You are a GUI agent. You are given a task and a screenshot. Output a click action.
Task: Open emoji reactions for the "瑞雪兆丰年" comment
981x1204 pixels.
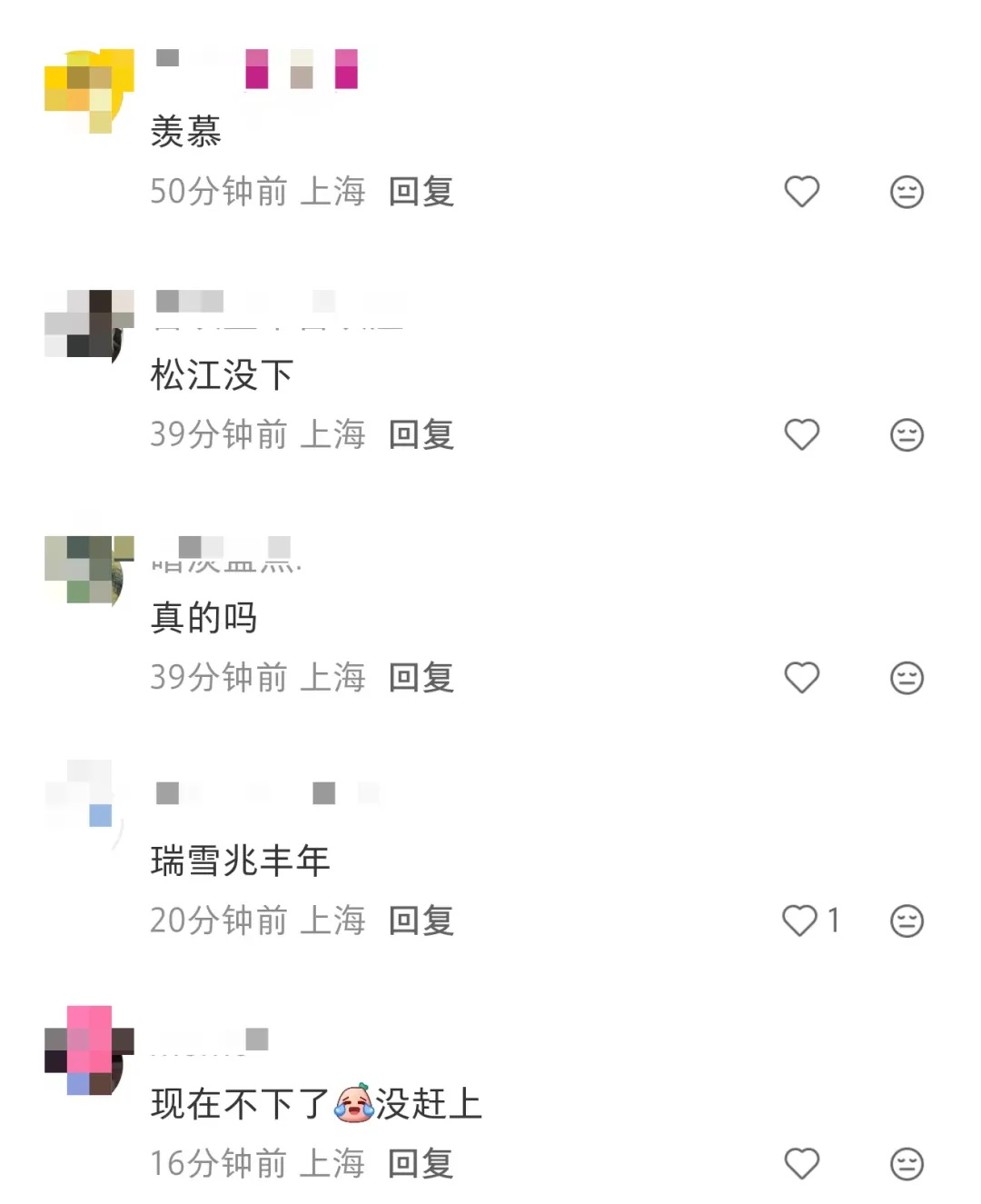coord(907,920)
